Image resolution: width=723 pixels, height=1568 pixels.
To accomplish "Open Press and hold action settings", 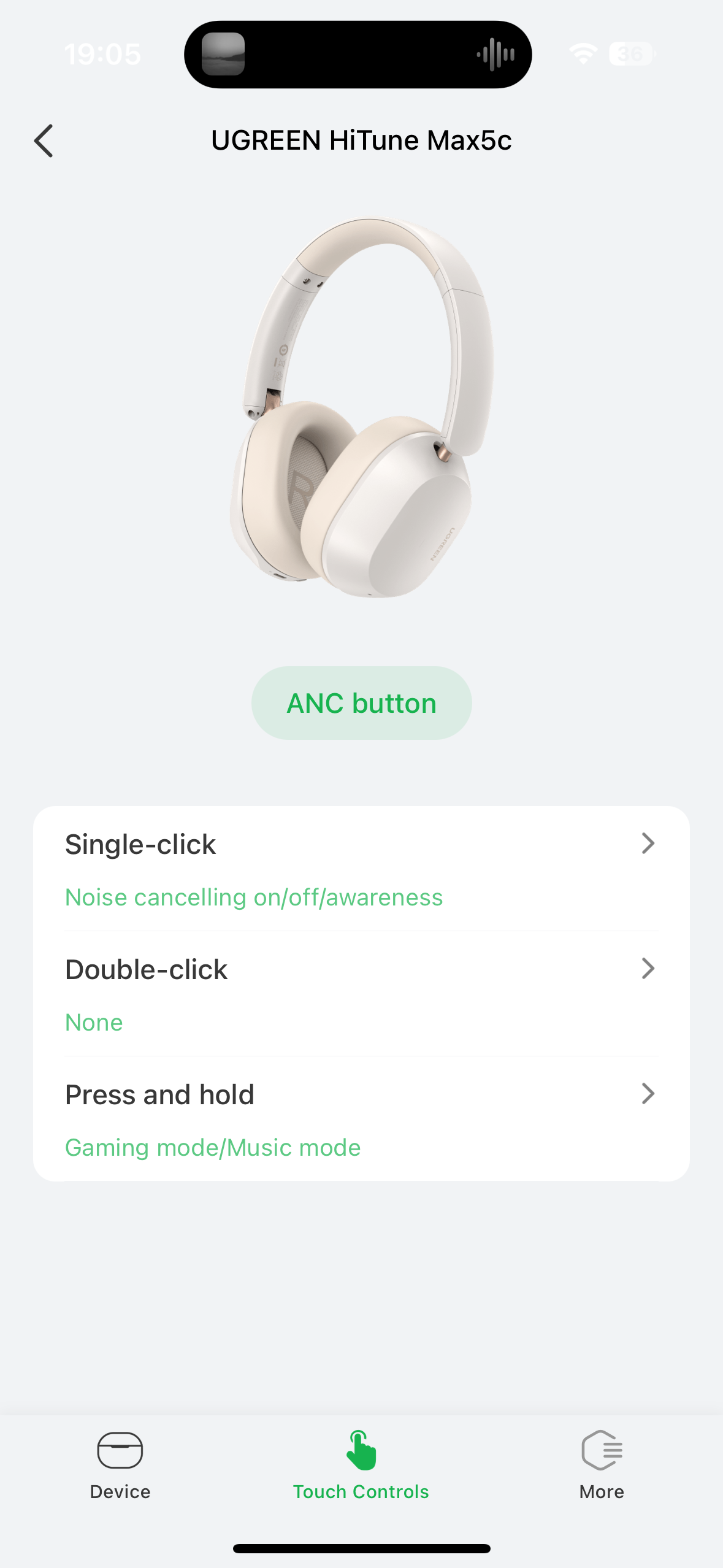I will [361, 1120].
